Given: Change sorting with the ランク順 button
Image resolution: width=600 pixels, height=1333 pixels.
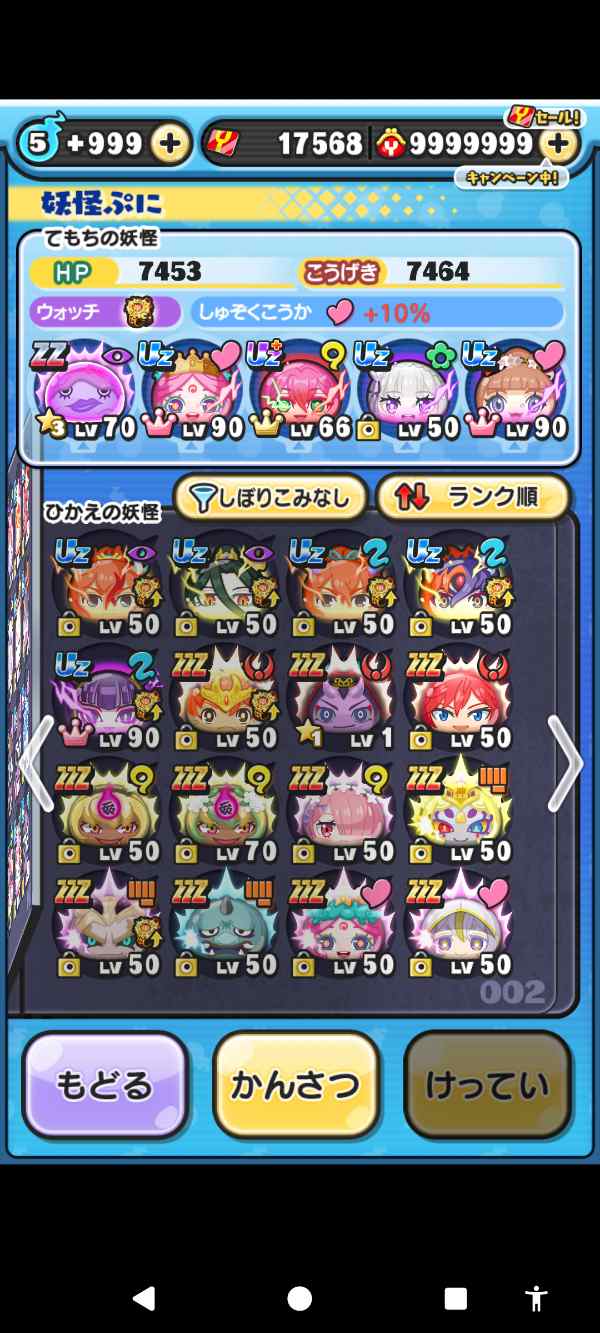Looking at the screenshot, I should (472, 497).
